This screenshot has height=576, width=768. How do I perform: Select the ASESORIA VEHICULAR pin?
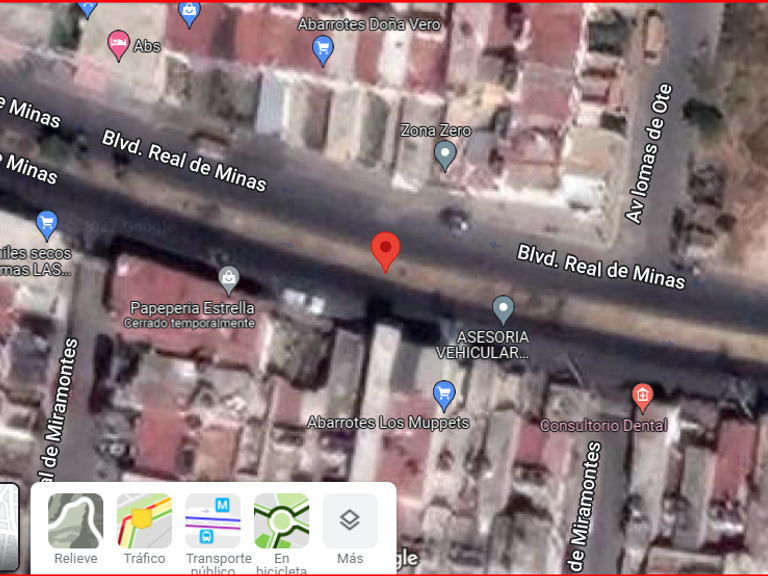(x=503, y=311)
